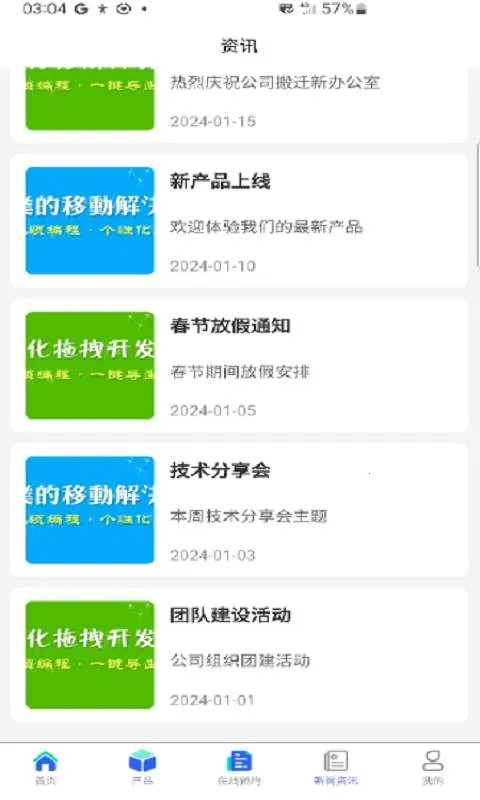View the 技术分享会 news item
Image resolution: width=480 pixels, height=800 pixels.
click(x=239, y=510)
